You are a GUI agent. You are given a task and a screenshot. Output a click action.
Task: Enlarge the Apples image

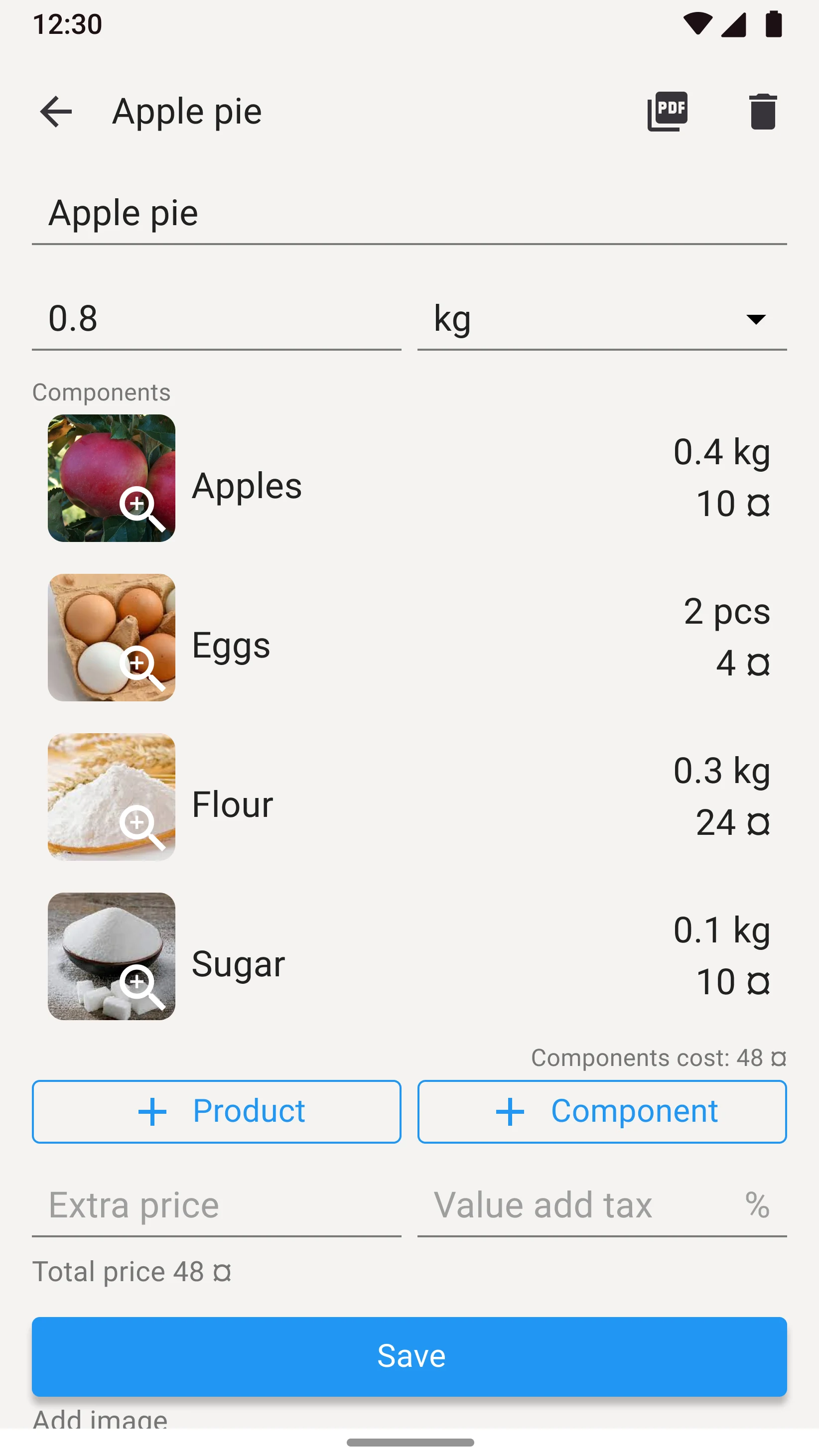coord(112,478)
